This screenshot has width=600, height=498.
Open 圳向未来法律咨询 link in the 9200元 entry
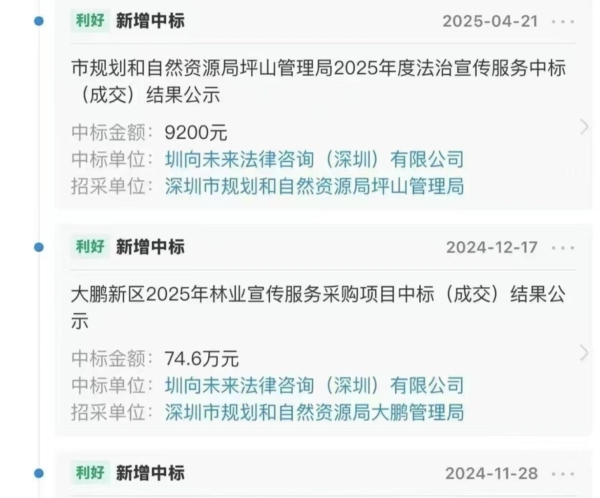point(313,159)
